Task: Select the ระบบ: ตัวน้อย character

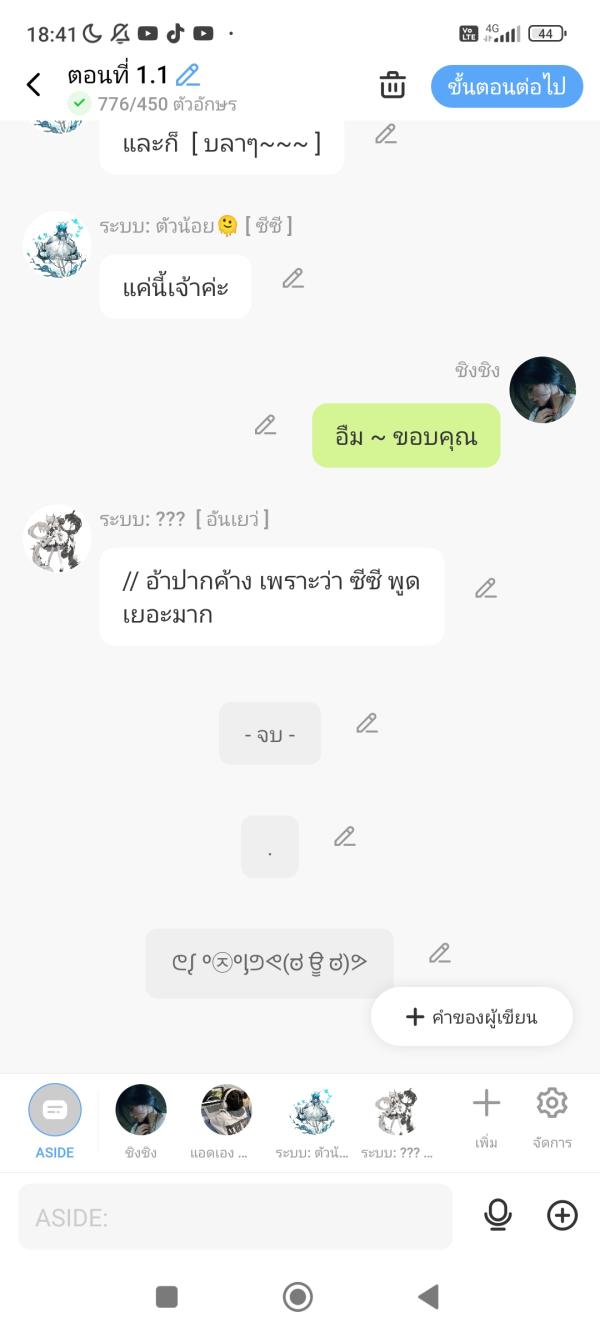Action: pyautogui.click(x=312, y=1119)
